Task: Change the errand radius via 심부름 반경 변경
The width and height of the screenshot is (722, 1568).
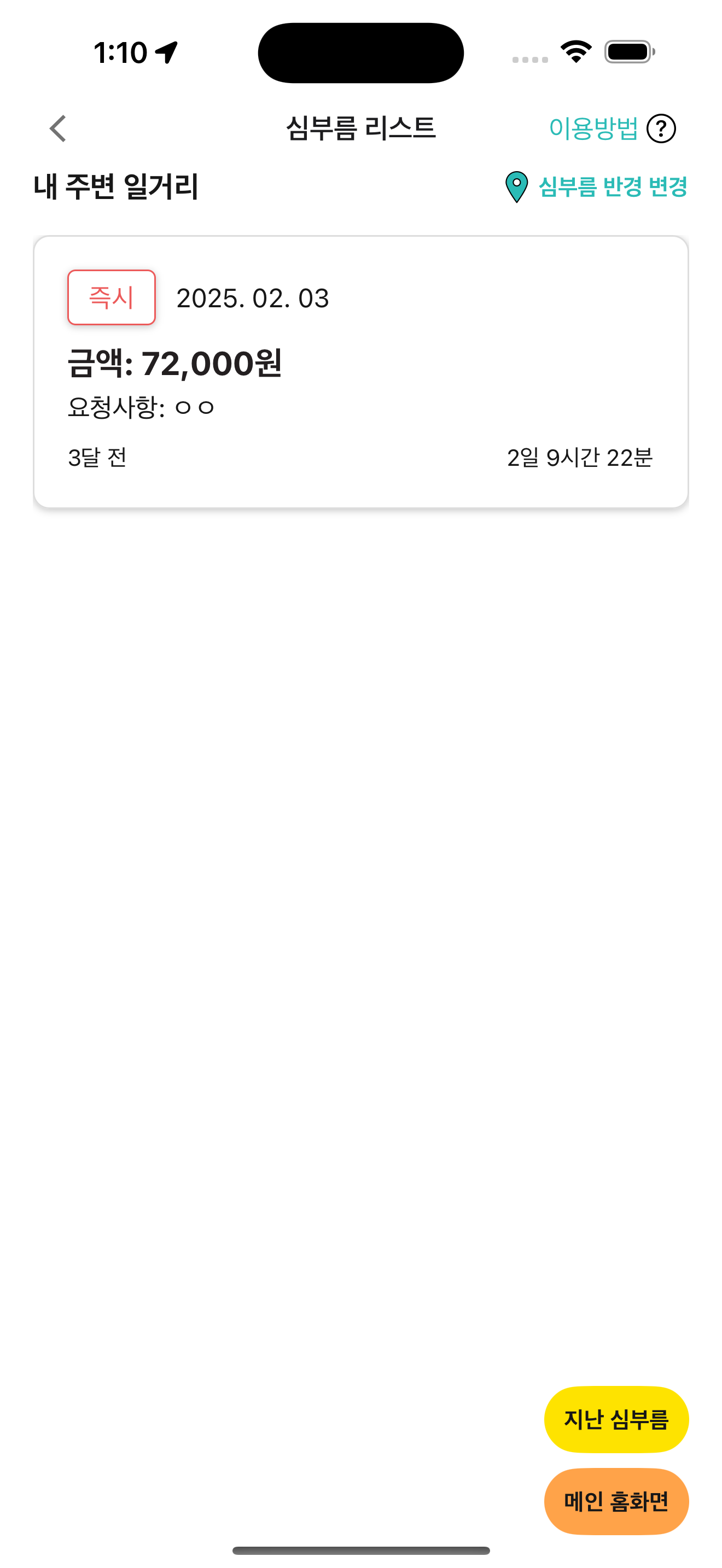Action: click(x=596, y=187)
